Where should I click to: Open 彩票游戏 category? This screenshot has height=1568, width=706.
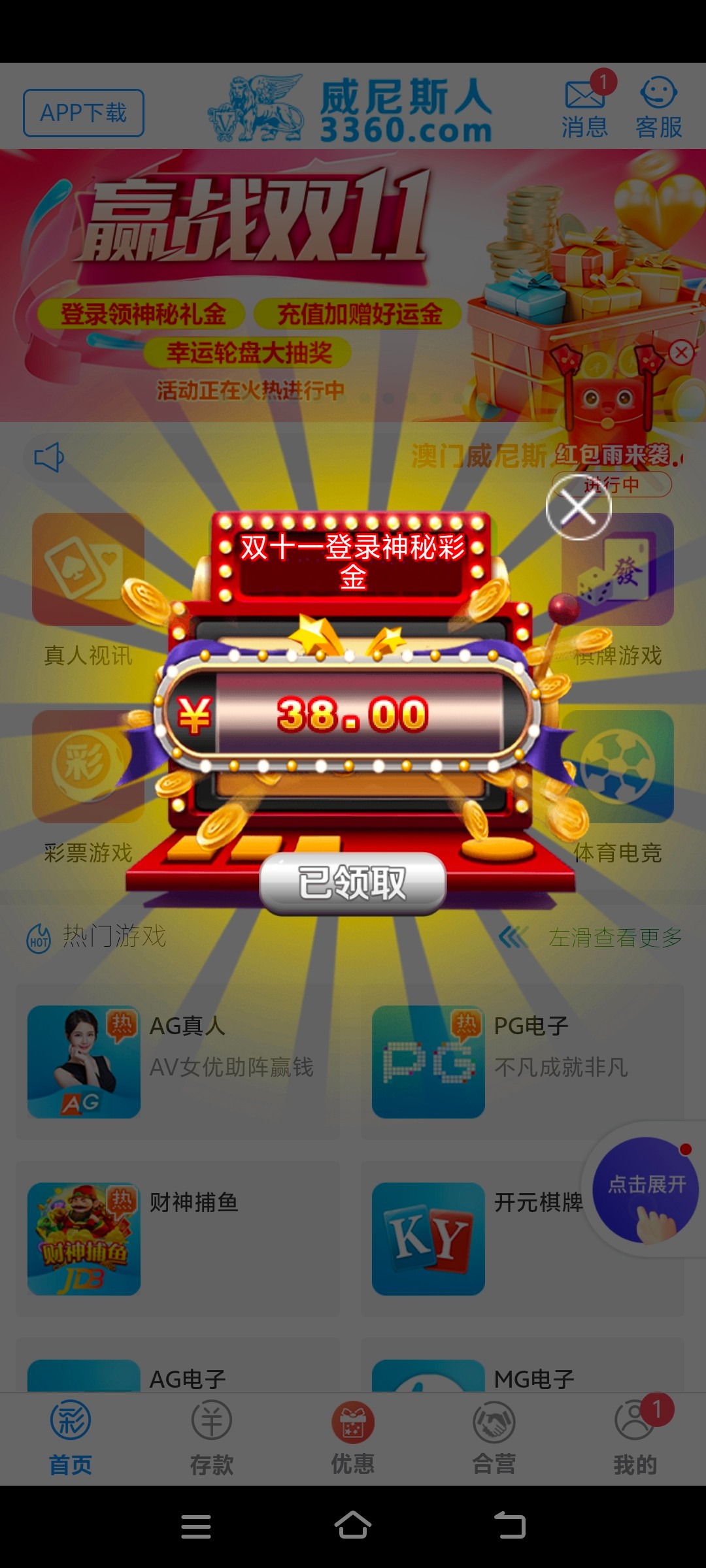88,784
